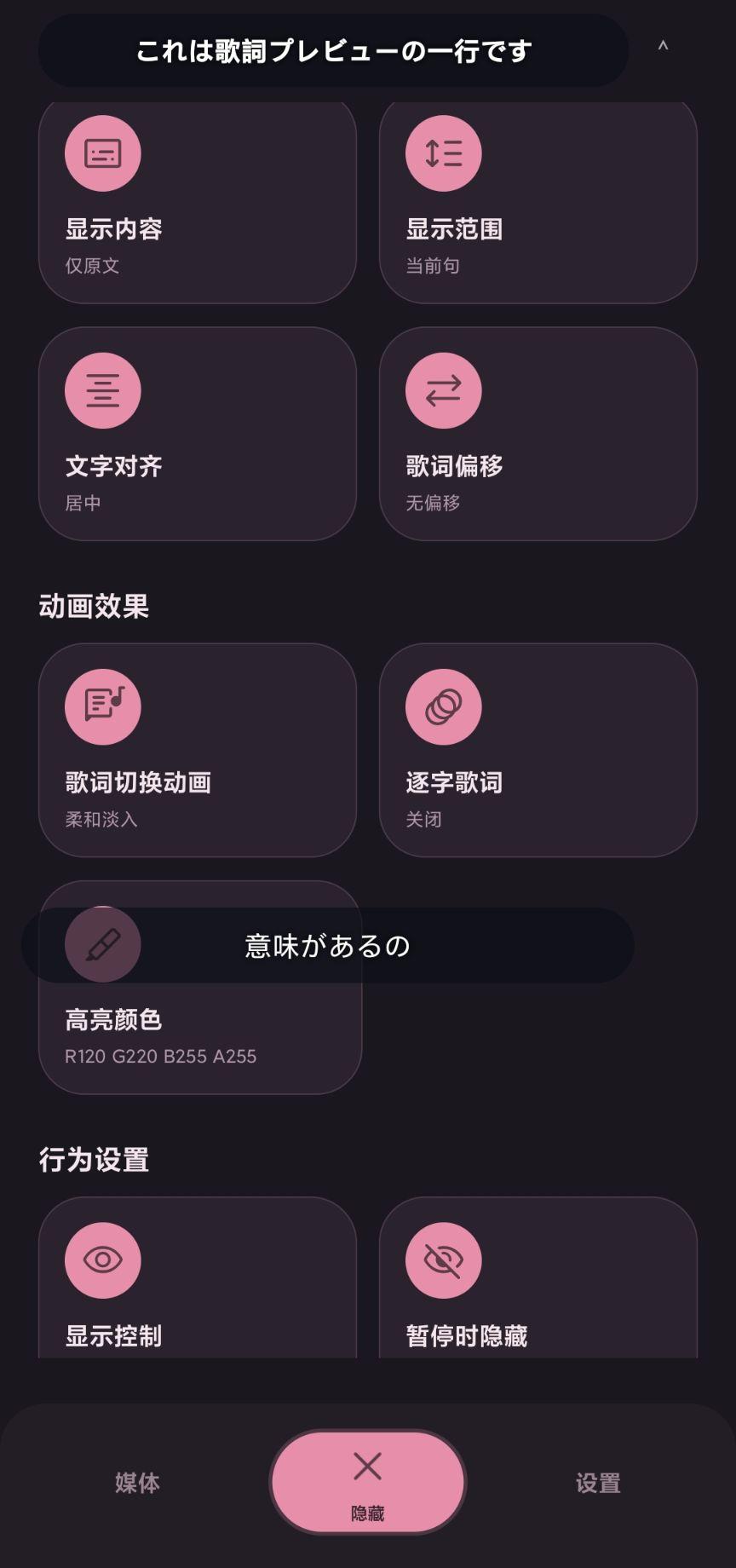Open the 显示控制 behavior card
736x1568 pixels.
(x=198, y=1277)
